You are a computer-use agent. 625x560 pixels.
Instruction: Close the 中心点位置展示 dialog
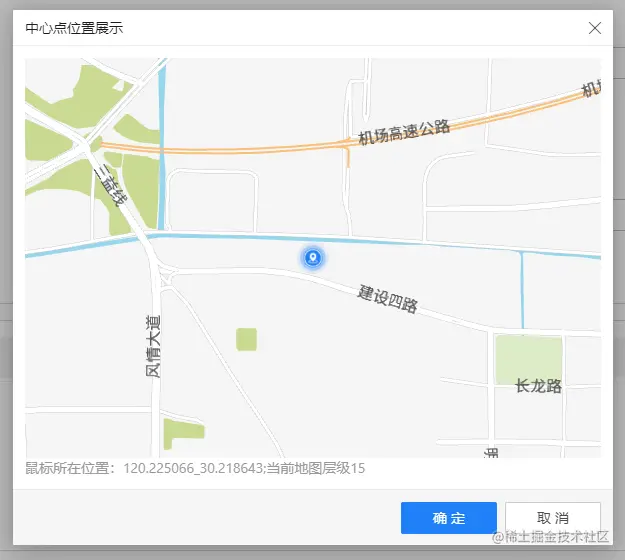pos(595,28)
